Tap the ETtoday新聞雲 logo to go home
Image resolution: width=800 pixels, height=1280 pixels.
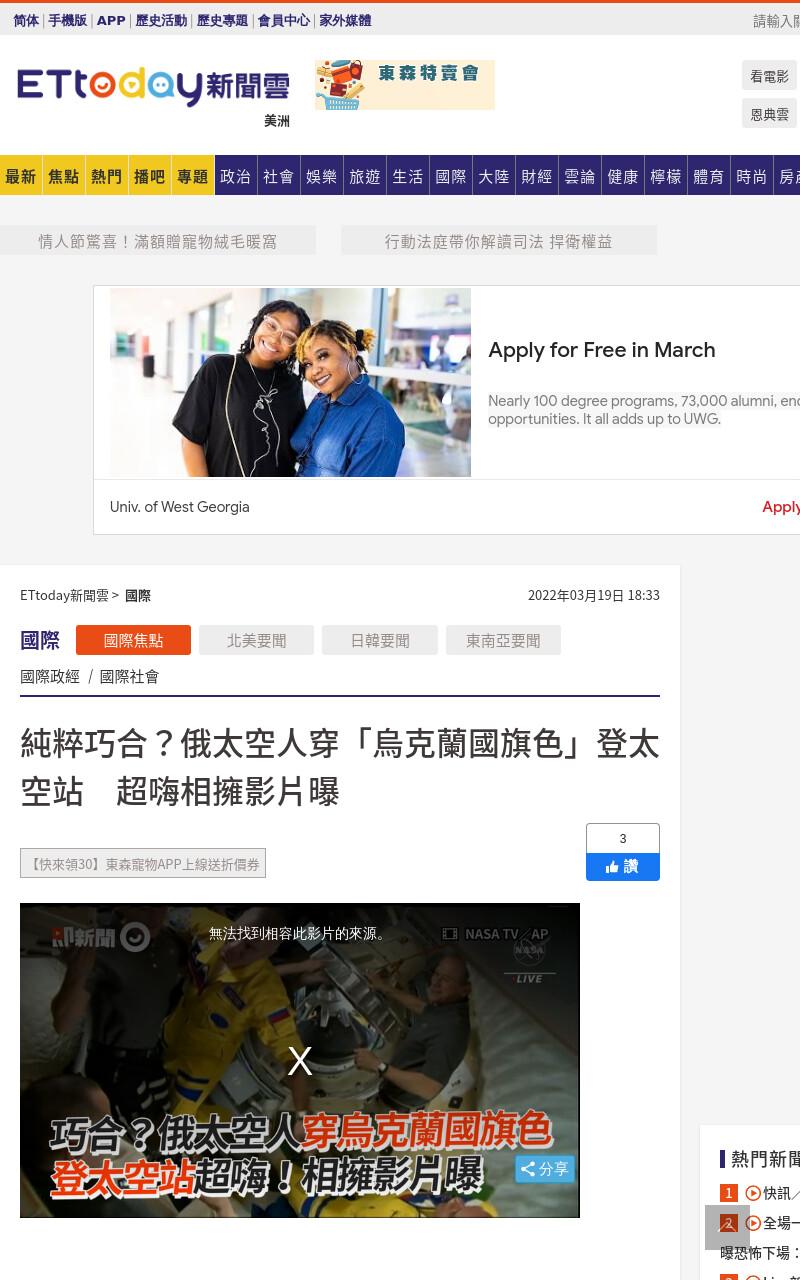pos(153,88)
